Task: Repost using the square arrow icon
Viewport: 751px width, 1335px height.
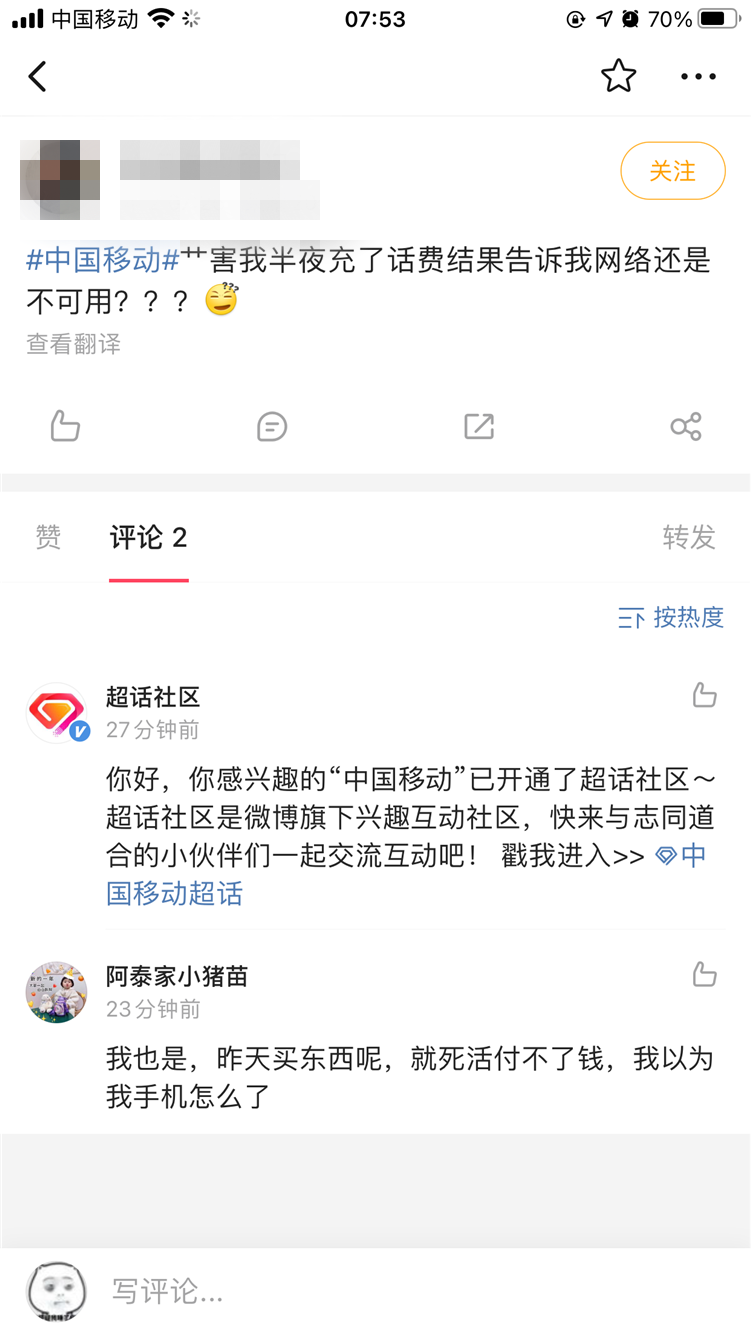Action: (479, 427)
